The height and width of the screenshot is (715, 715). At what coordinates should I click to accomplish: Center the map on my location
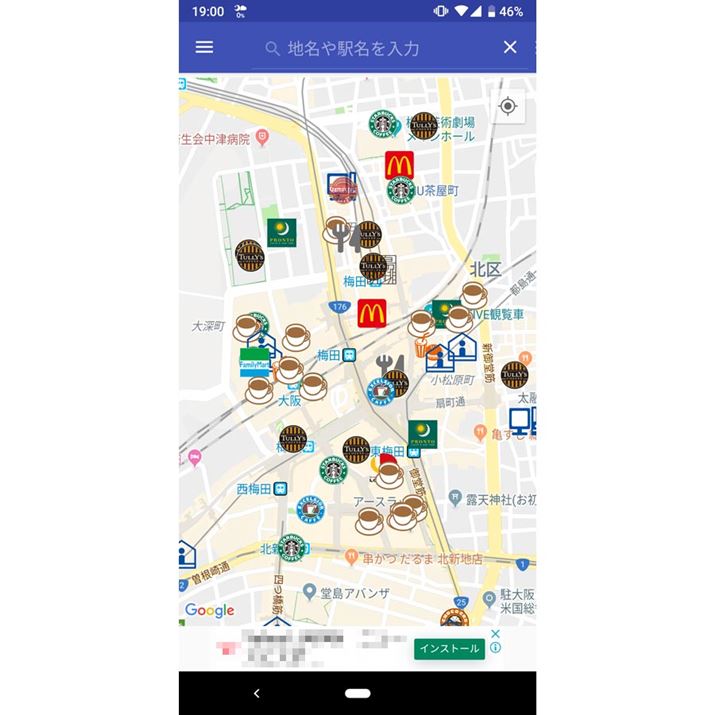point(508,106)
